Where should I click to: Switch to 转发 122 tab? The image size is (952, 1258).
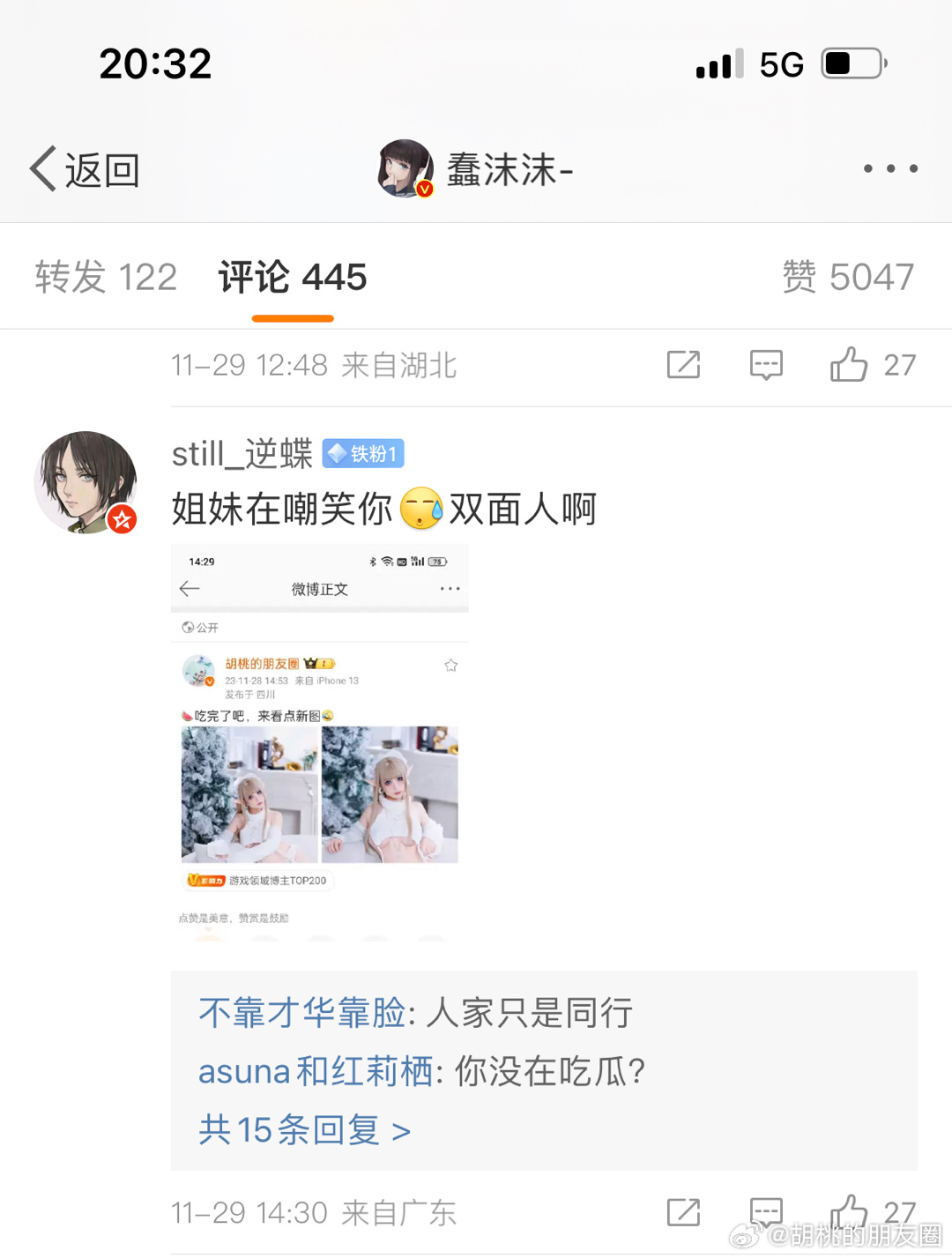[x=106, y=277]
